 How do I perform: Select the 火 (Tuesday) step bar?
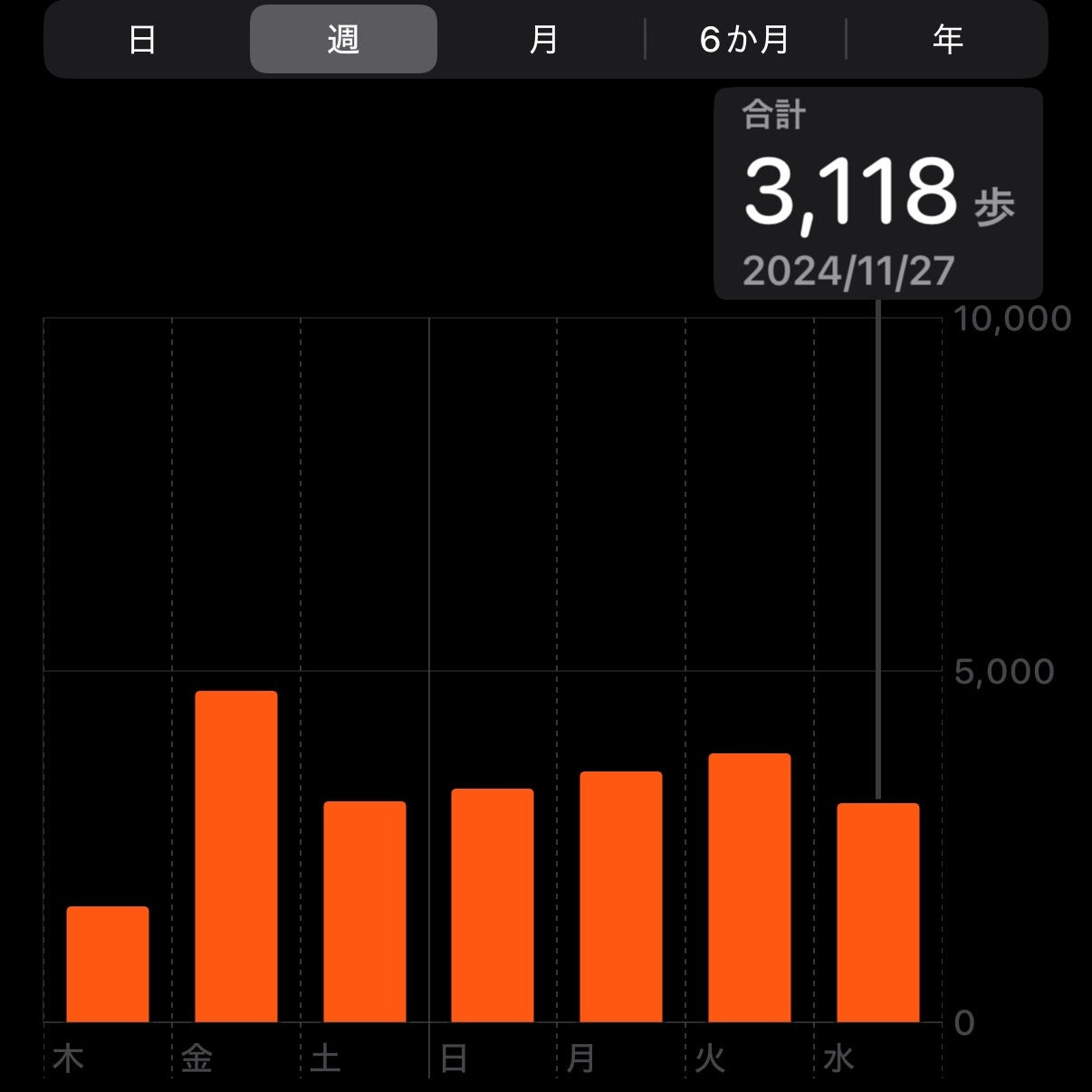pos(750,887)
